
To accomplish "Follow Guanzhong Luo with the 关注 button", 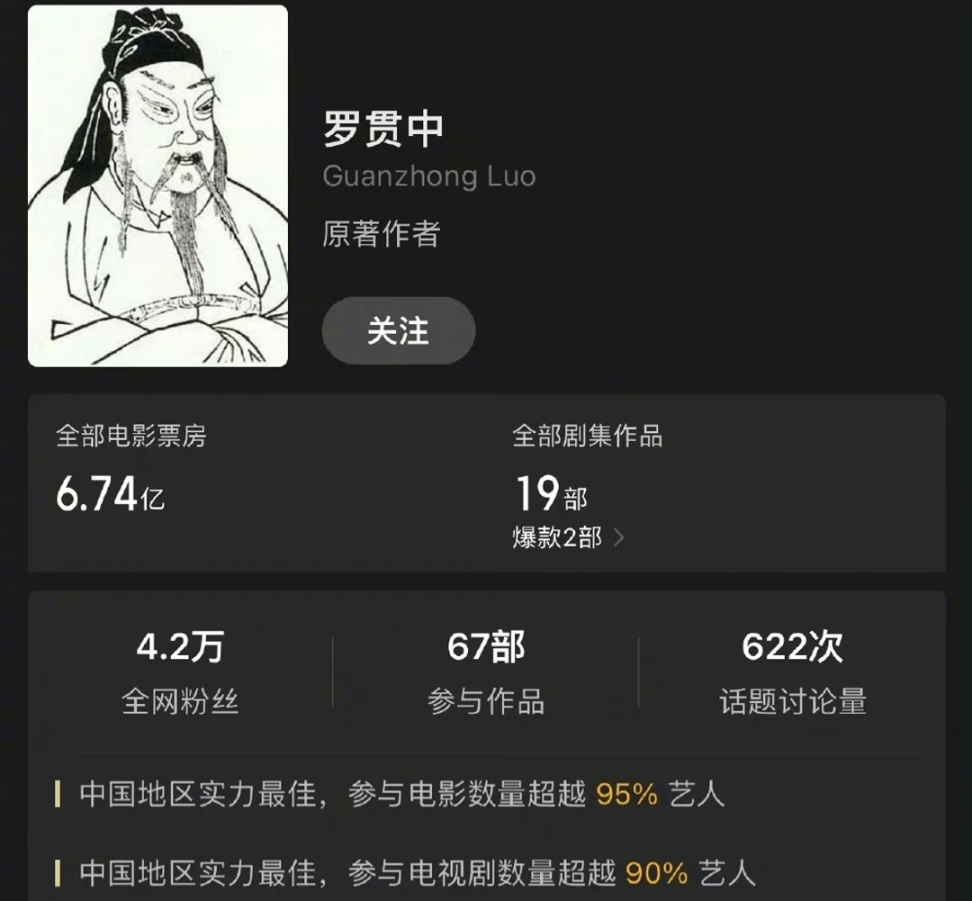I will (398, 331).
